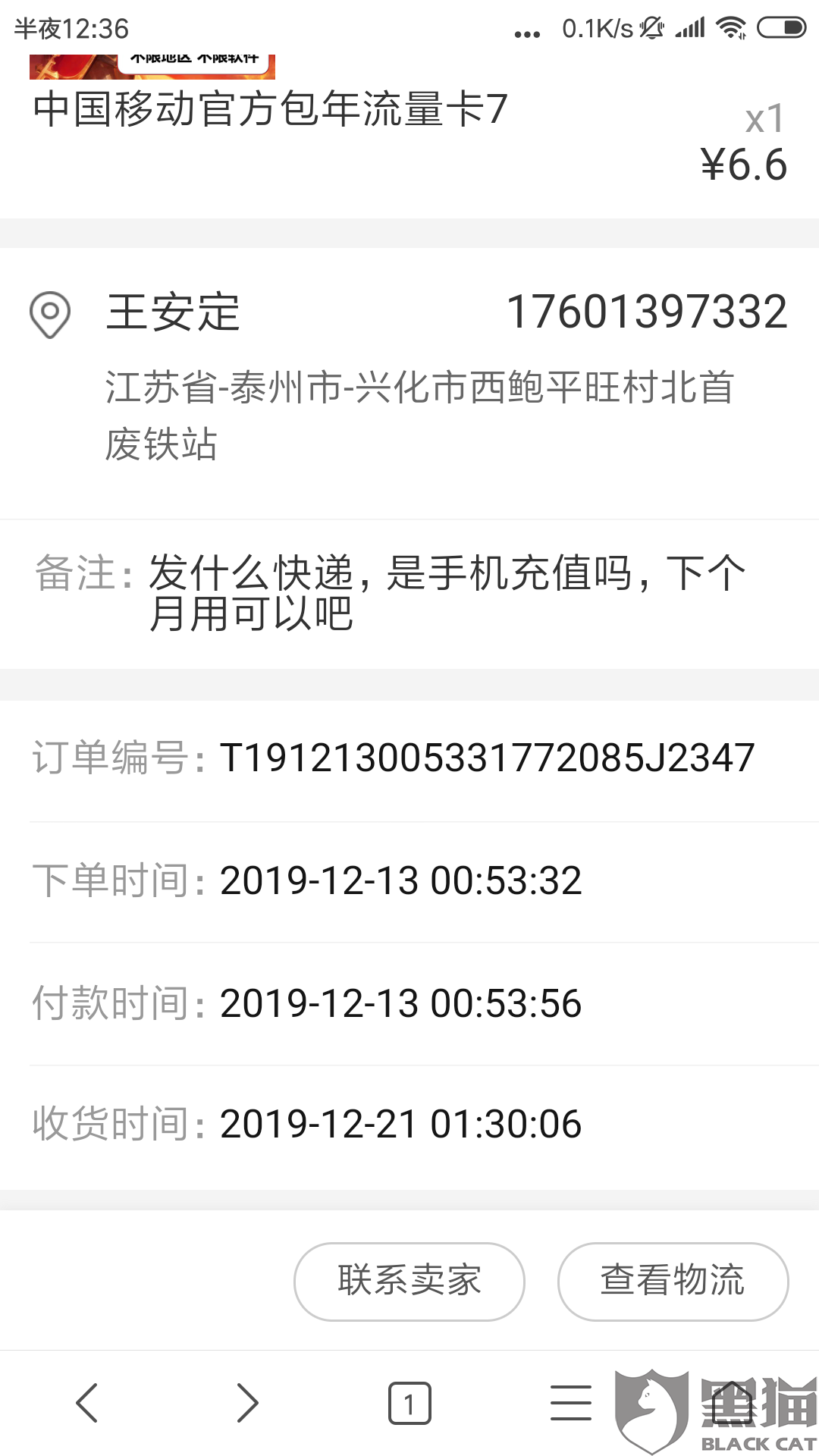This screenshot has width=819, height=1456.
Task: Open the browser tab counter showing 1
Action: click(x=408, y=1402)
